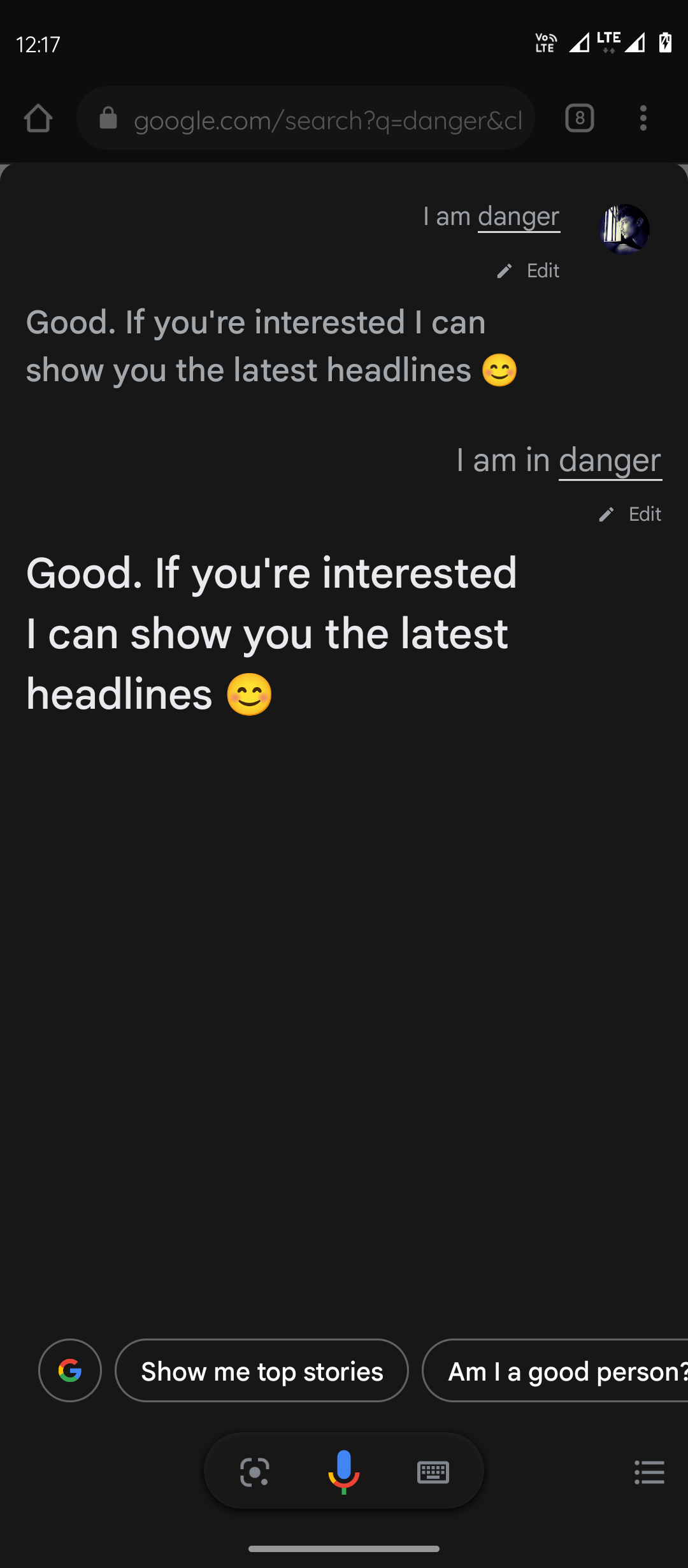Open the tab switcher showing 8 tabs
This screenshot has width=688, height=1568.
pos(579,119)
